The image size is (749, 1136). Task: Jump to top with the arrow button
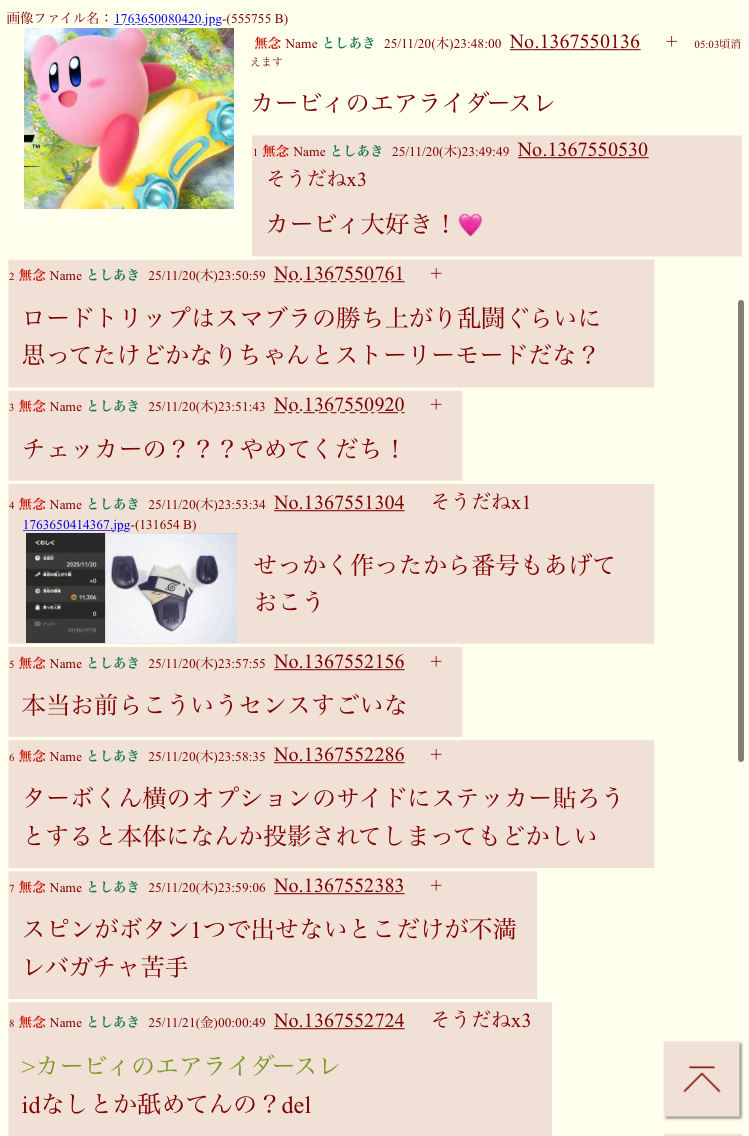[x=702, y=1079]
